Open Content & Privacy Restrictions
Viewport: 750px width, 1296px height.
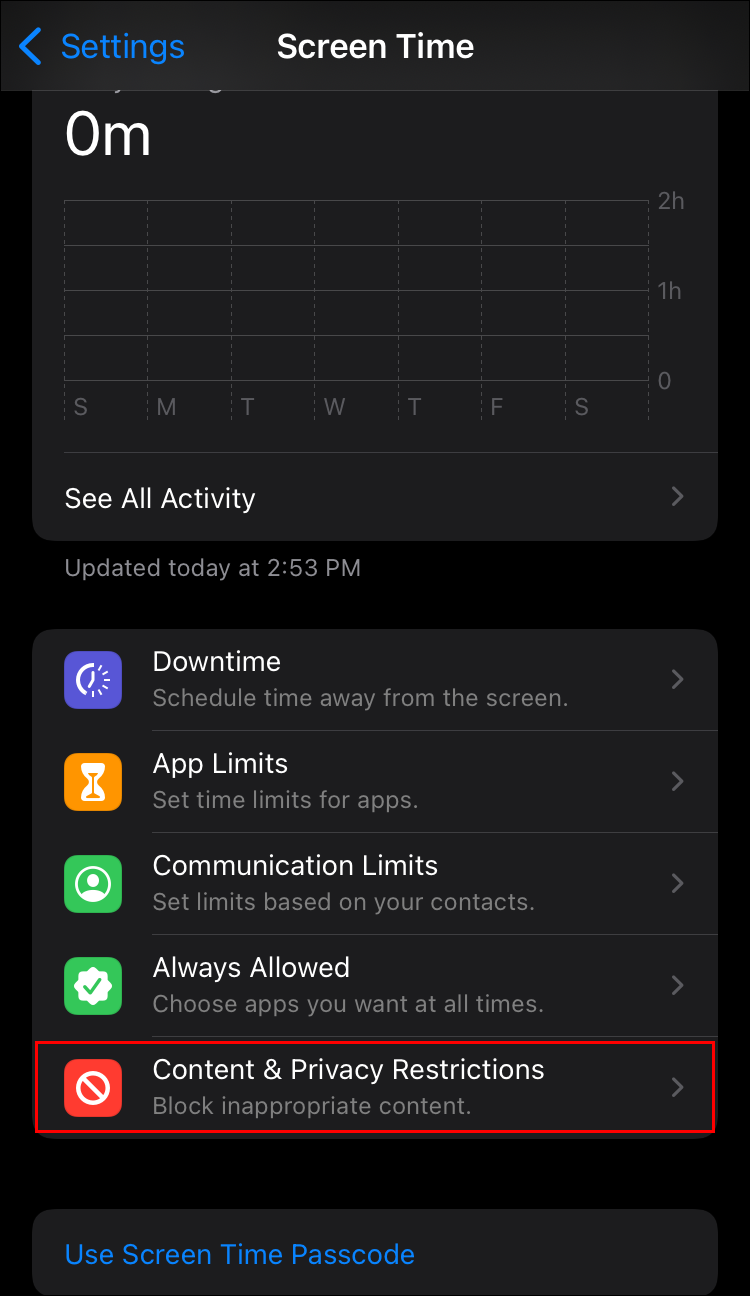click(x=374, y=1087)
